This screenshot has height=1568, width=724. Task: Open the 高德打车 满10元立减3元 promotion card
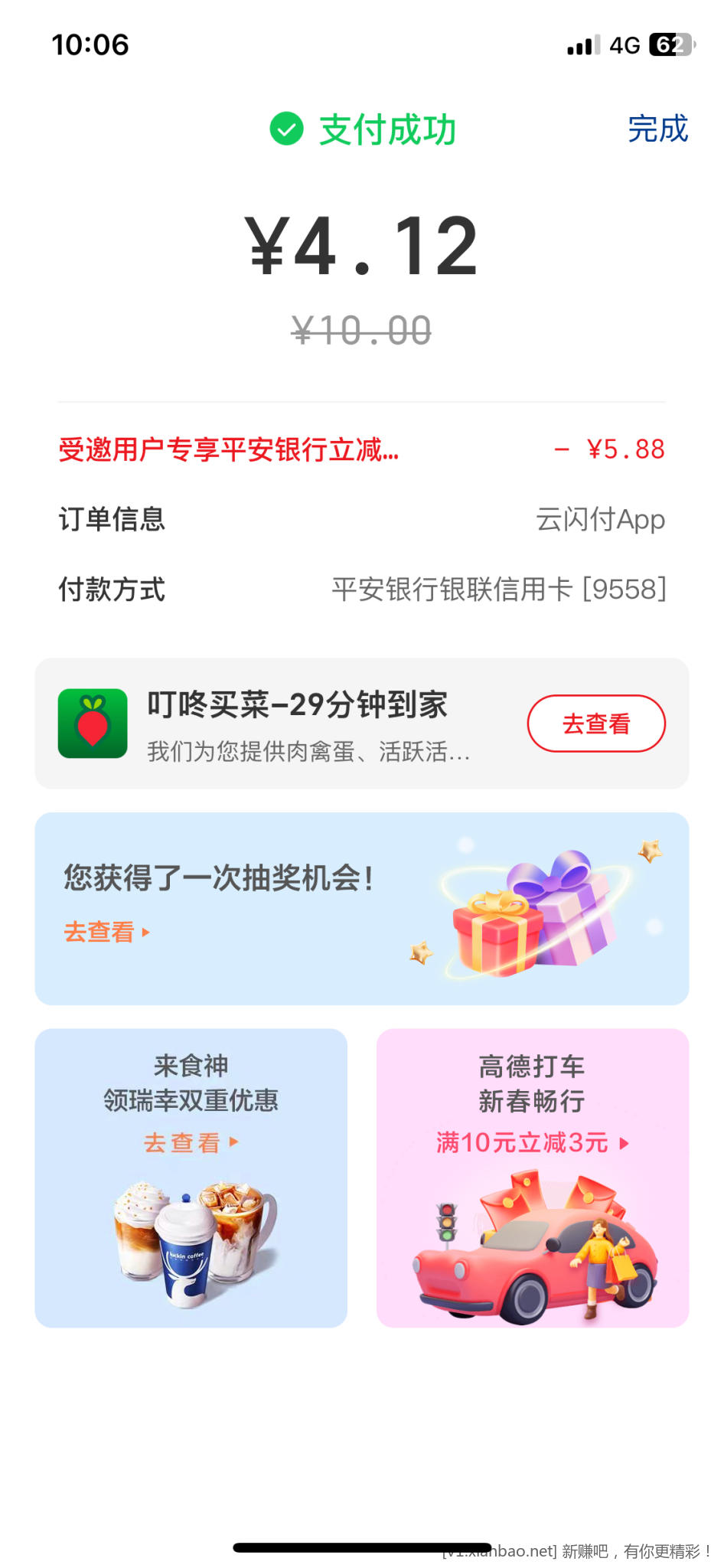click(532, 1177)
